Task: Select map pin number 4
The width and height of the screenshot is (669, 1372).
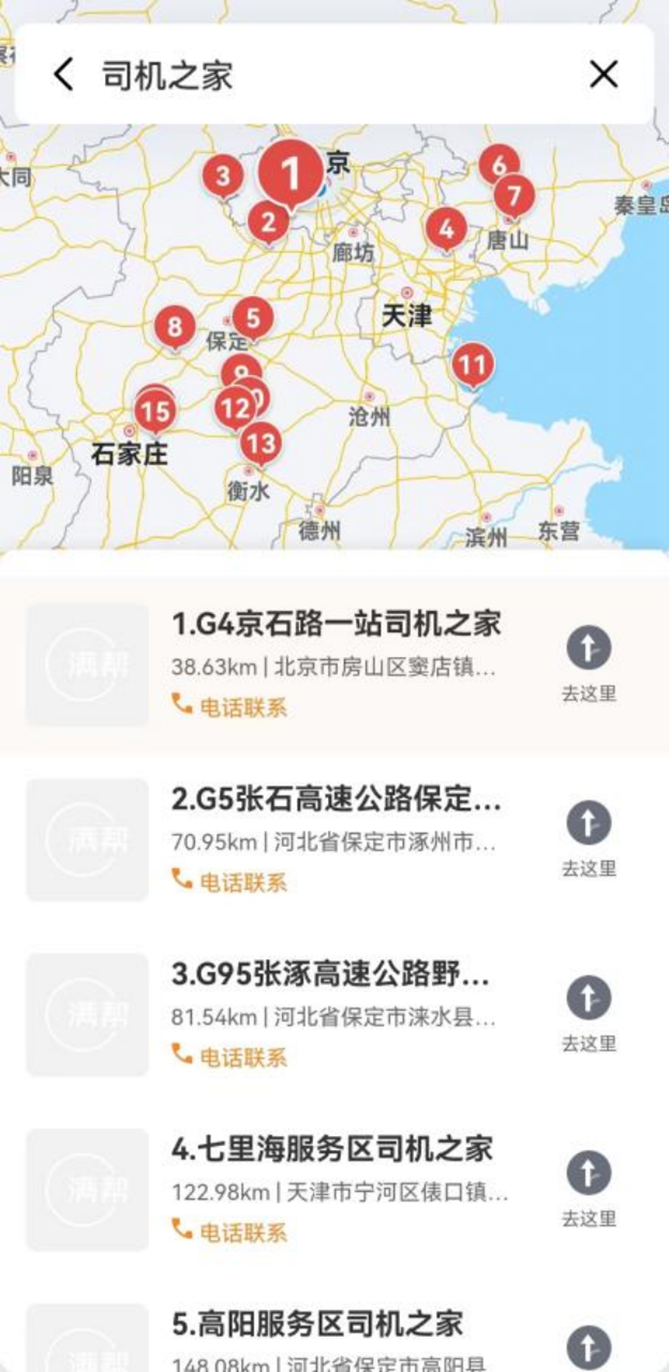Action: tap(446, 230)
